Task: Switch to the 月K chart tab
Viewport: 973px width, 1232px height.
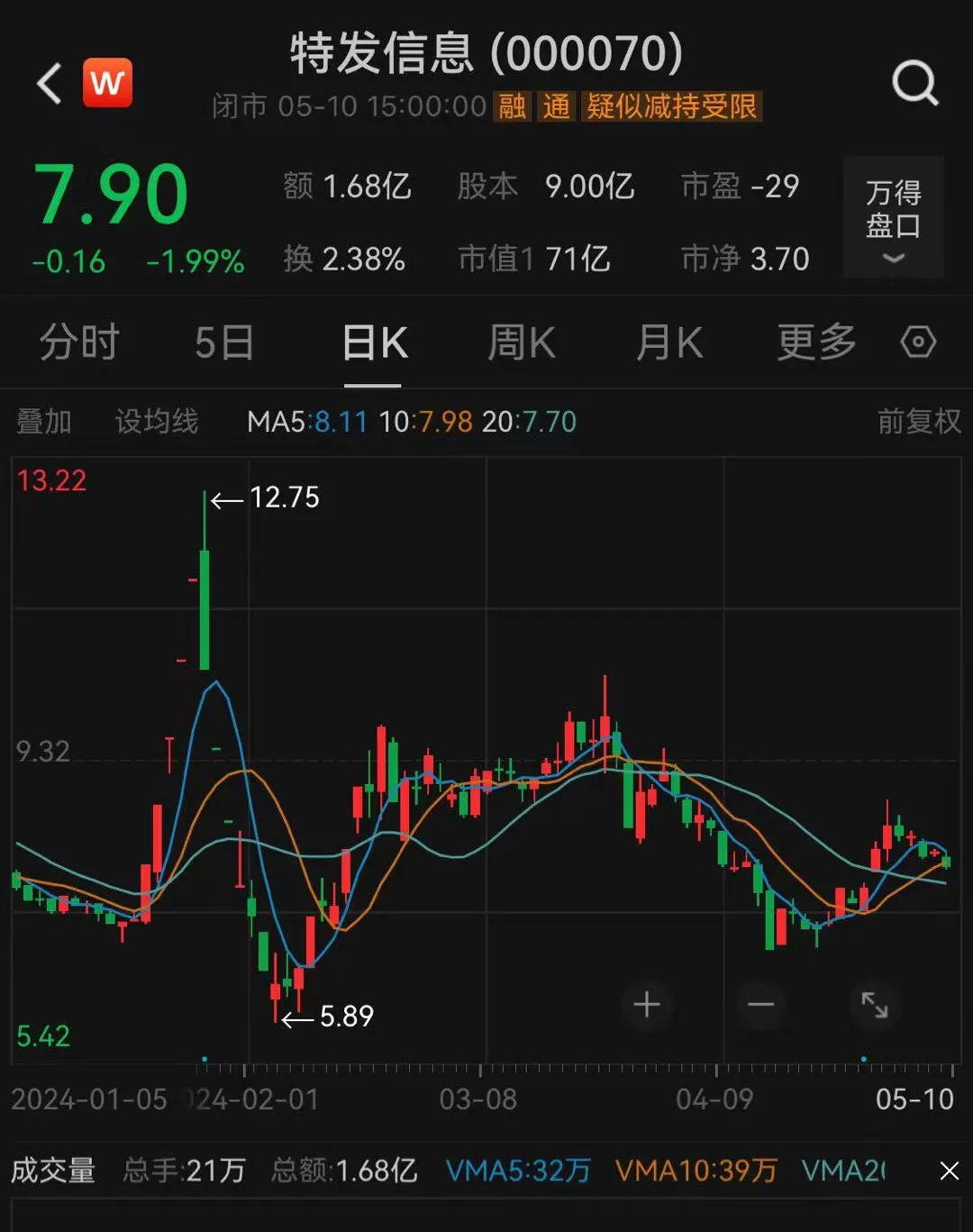Action: tap(668, 343)
